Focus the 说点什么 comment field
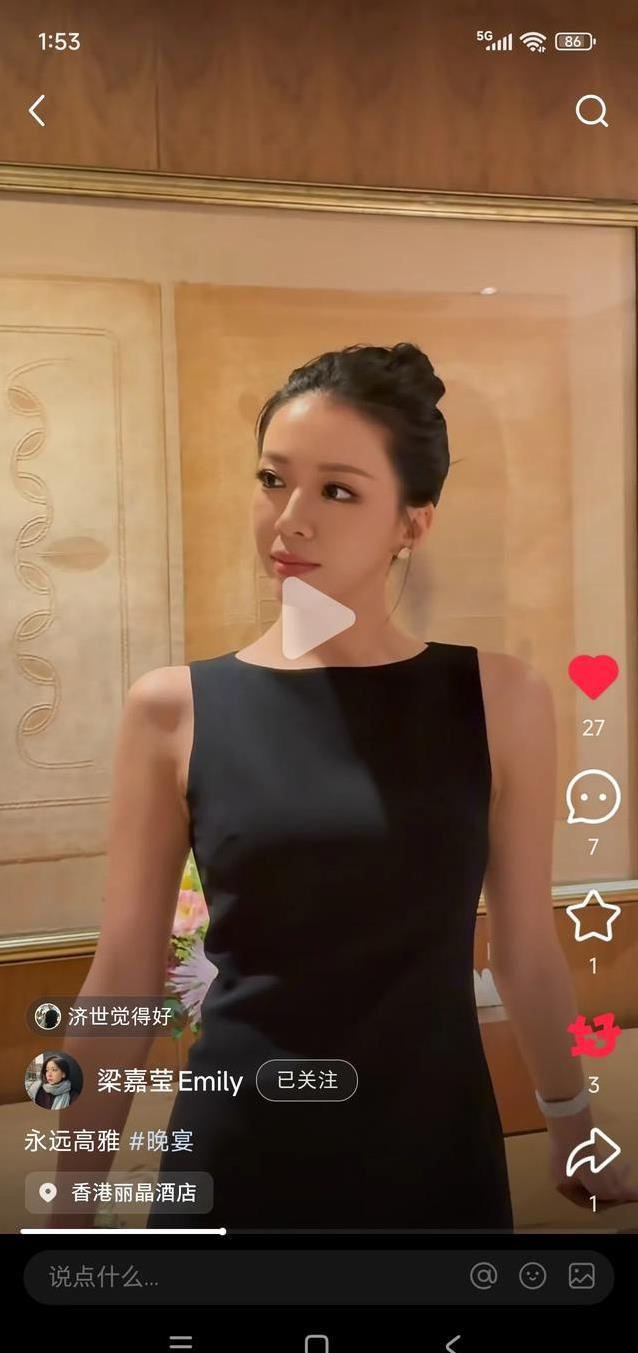638x1353 pixels. (240, 1277)
